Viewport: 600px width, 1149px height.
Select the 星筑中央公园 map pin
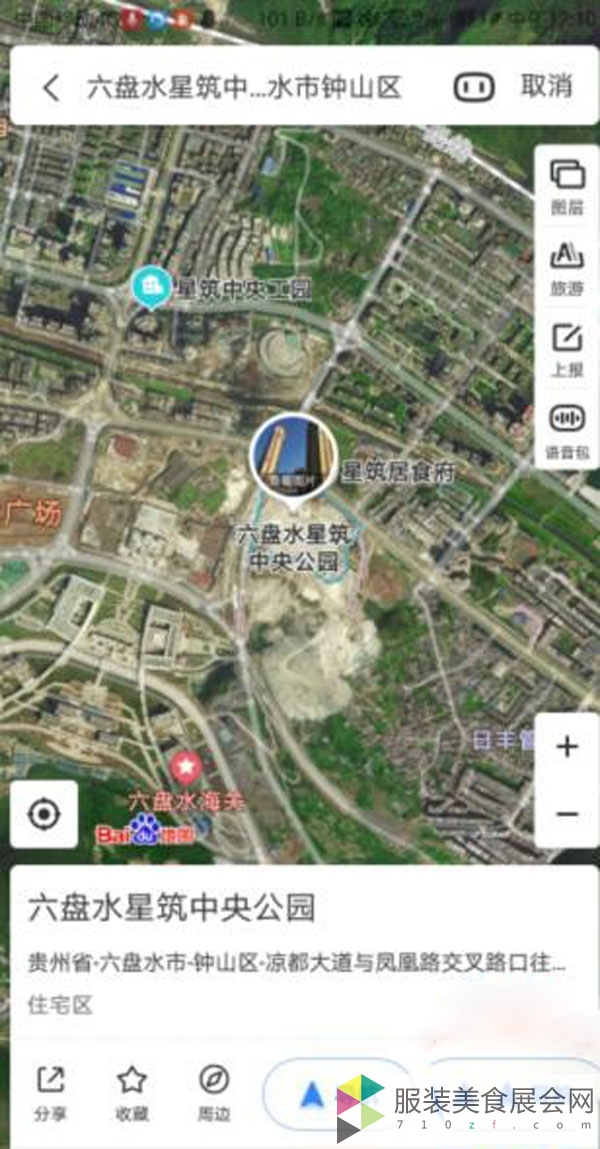(151, 288)
